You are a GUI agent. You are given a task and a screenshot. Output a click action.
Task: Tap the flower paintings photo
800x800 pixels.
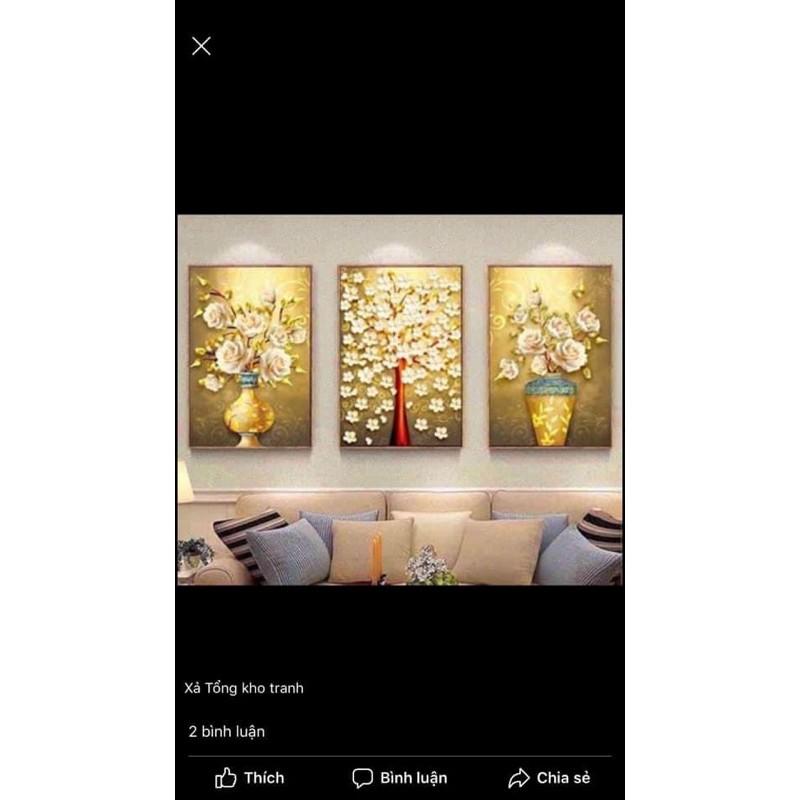[400, 400]
